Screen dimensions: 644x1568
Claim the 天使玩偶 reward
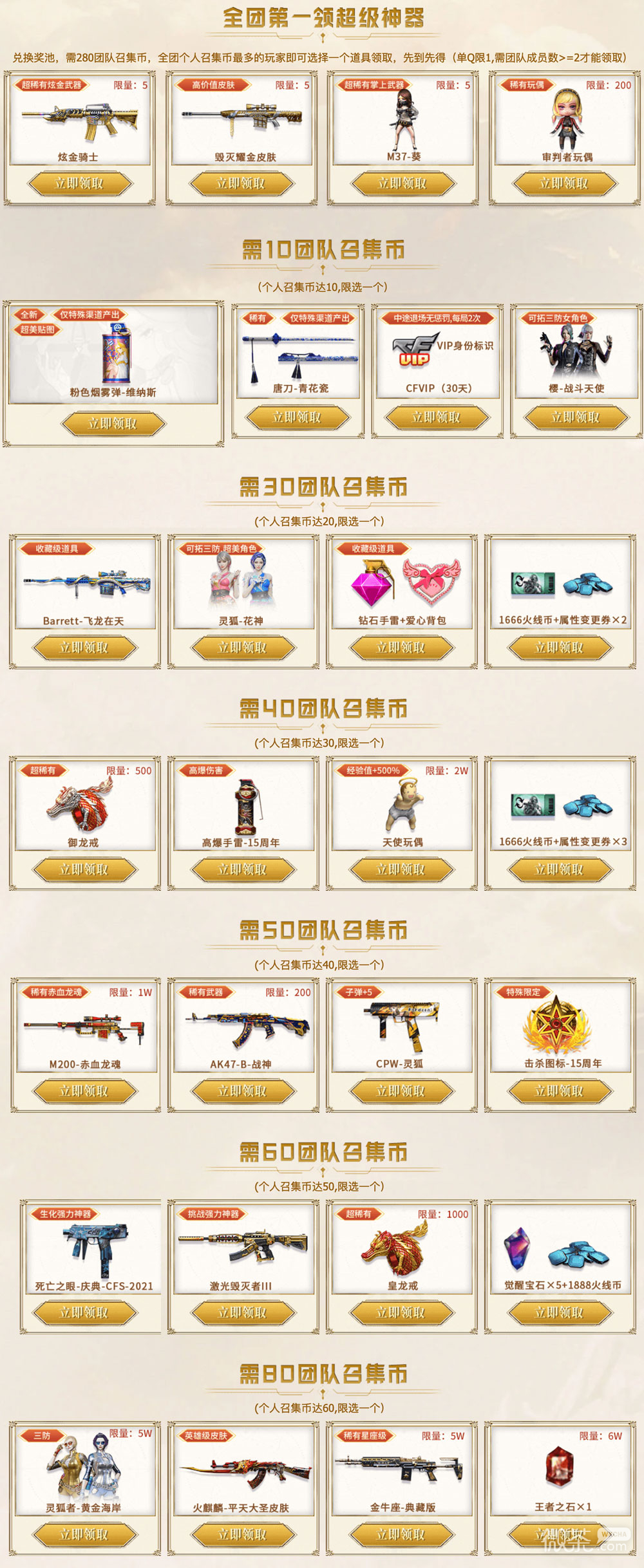click(x=402, y=870)
